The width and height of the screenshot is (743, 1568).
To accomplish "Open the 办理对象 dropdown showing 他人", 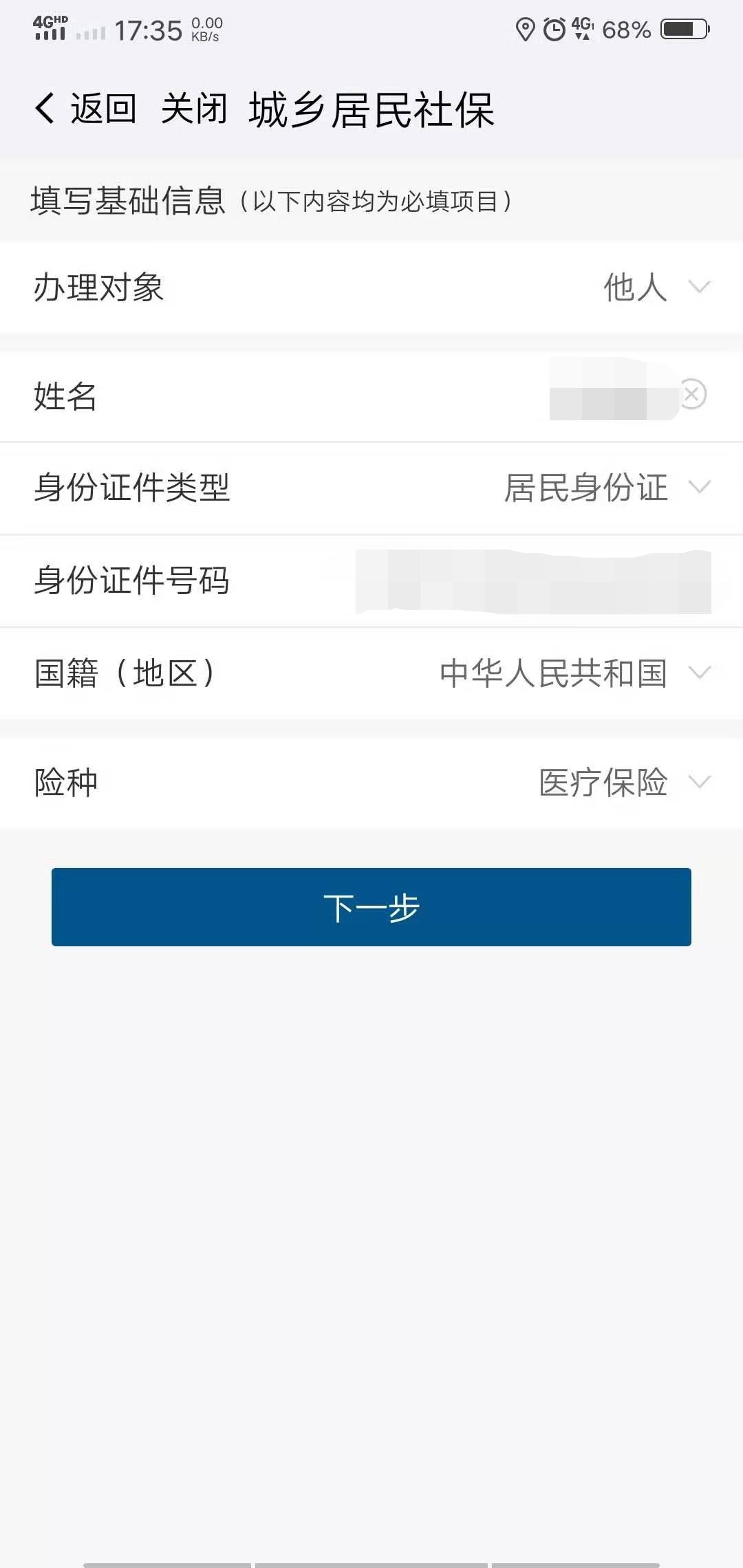I will pyautogui.click(x=371, y=287).
